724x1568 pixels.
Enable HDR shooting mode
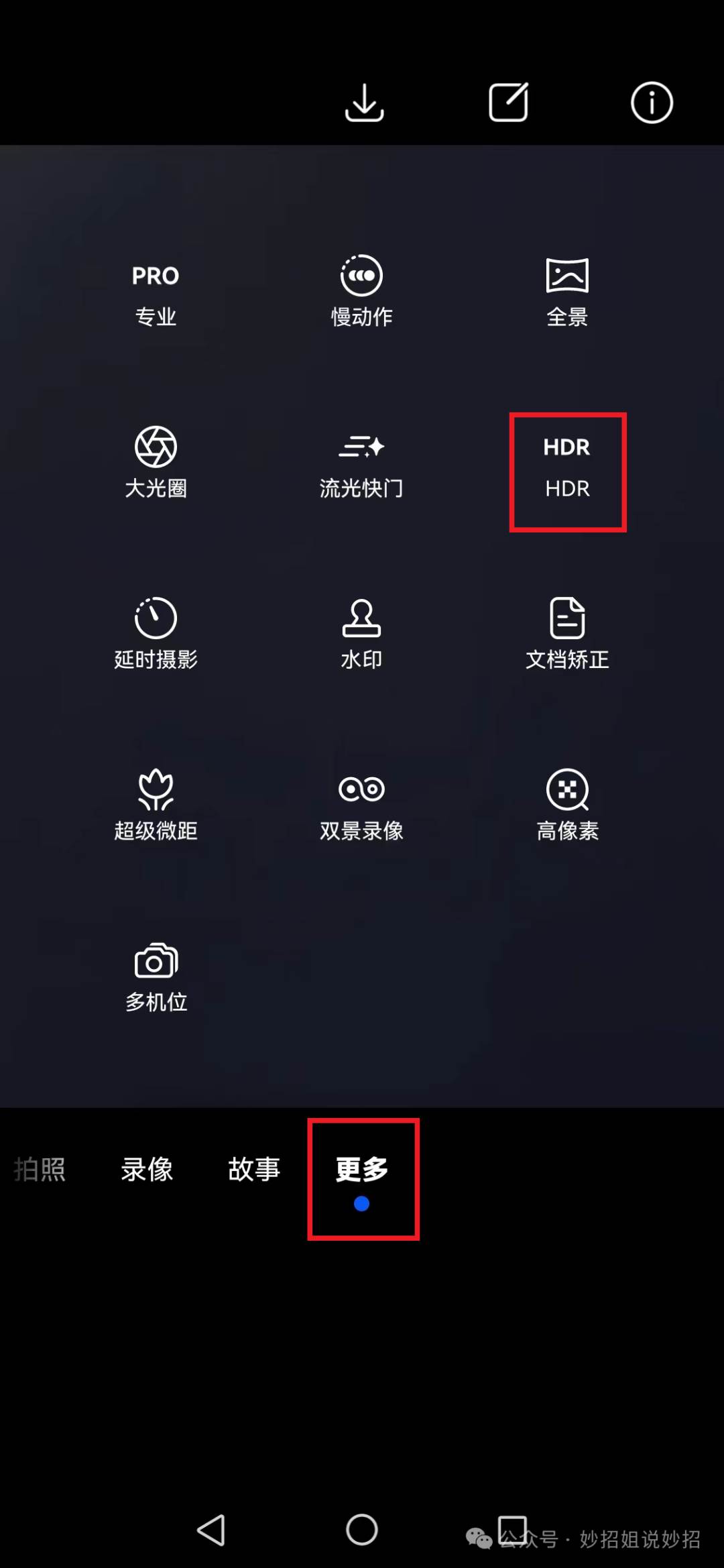pyautogui.click(x=567, y=468)
